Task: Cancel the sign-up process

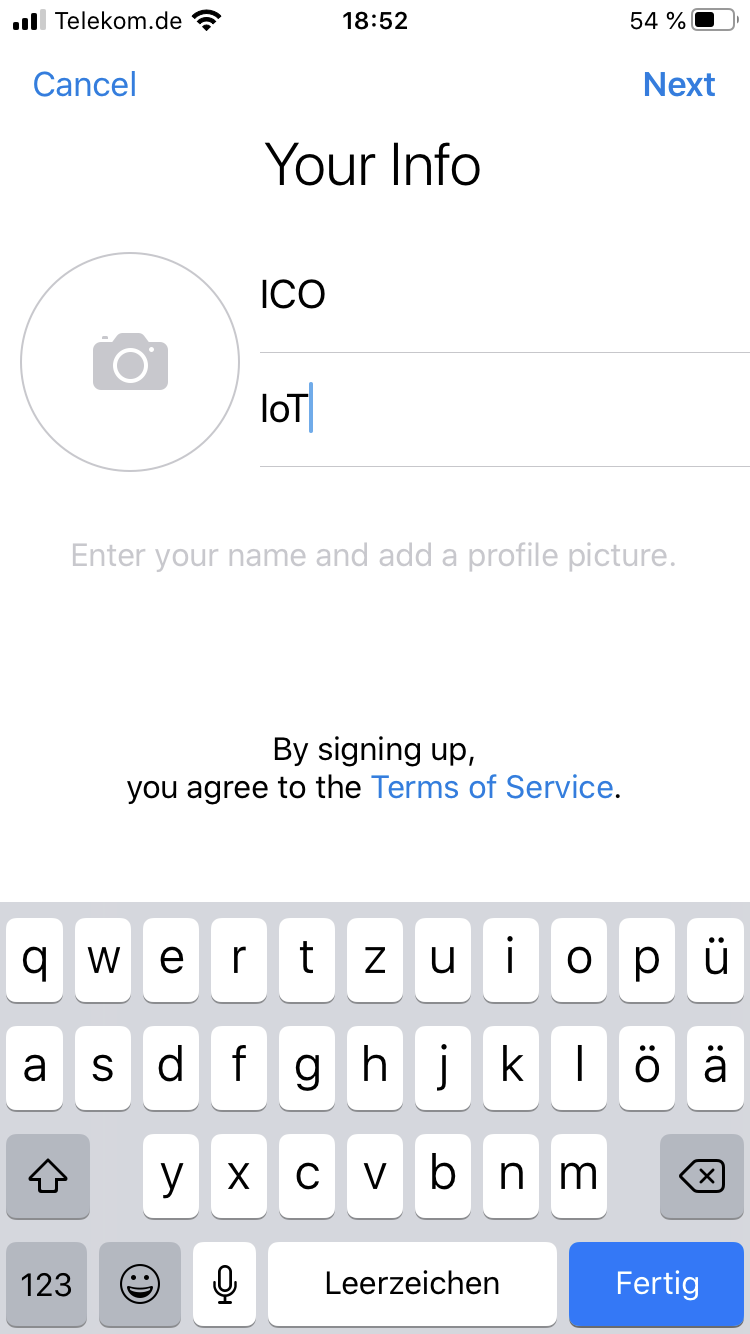Action: pyautogui.click(x=85, y=84)
